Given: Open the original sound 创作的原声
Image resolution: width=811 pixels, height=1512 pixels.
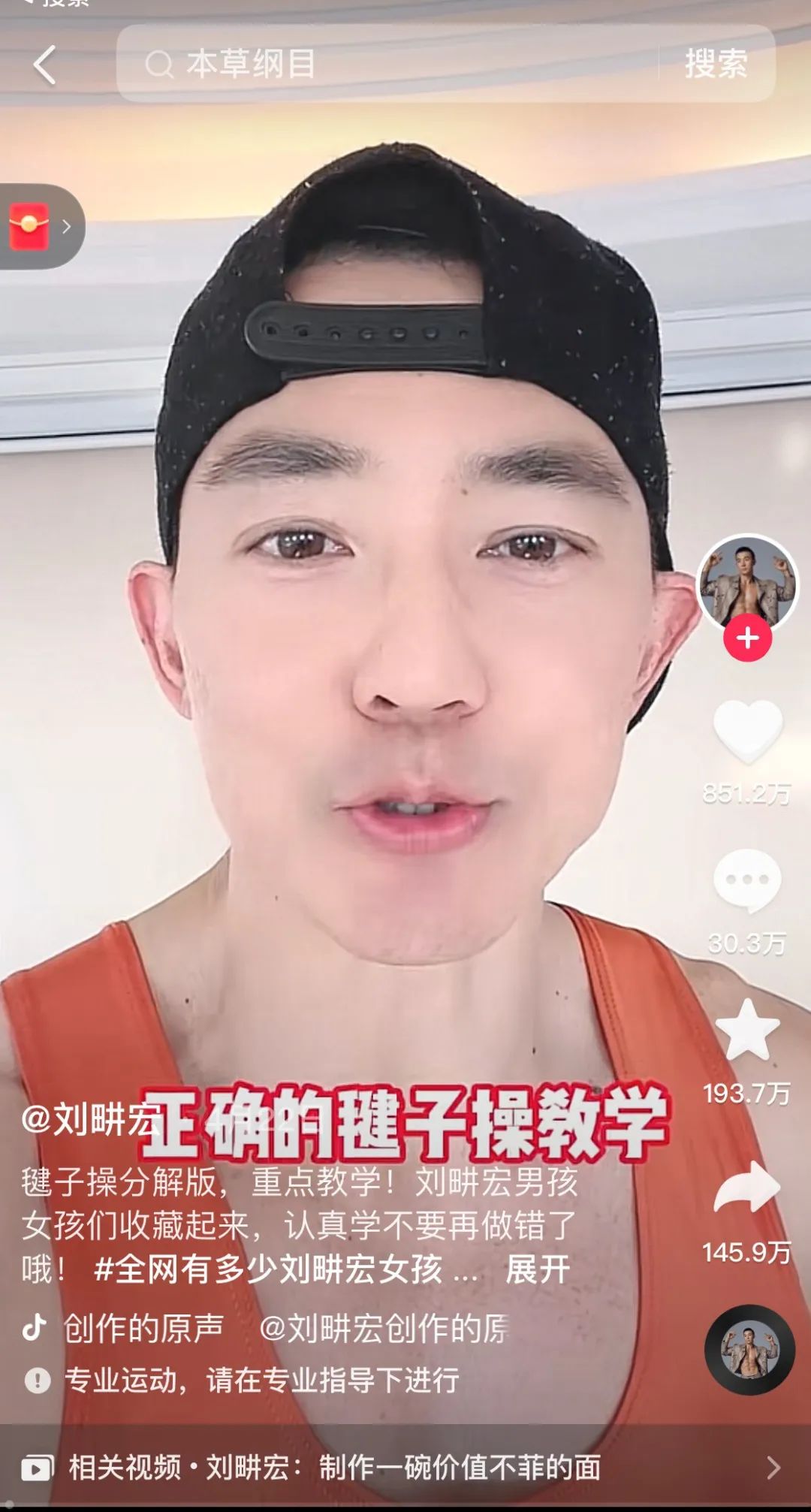Looking at the screenshot, I should pyautogui.click(x=143, y=1328).
